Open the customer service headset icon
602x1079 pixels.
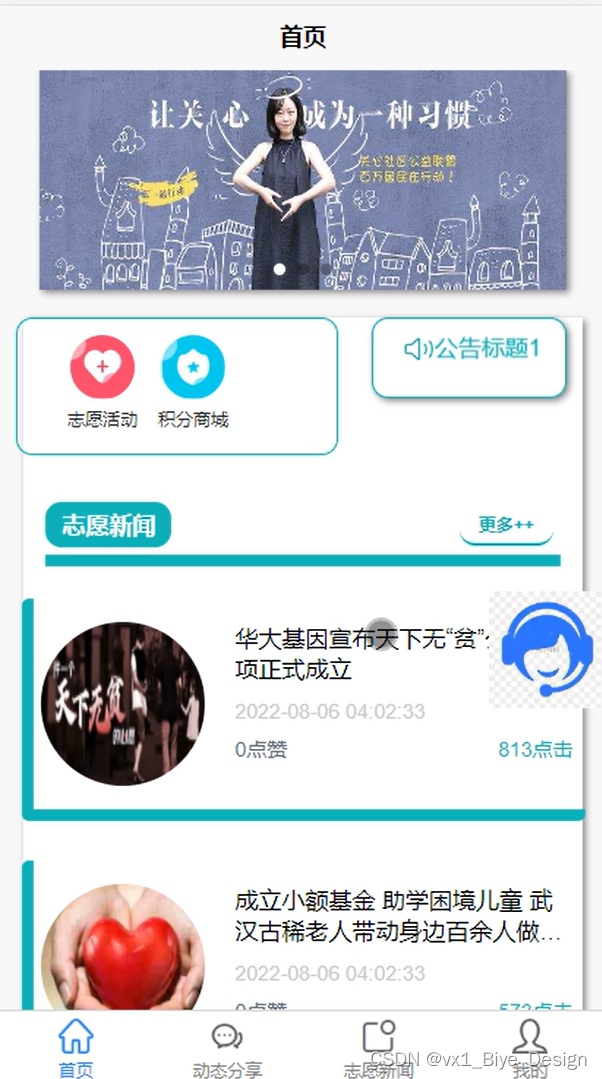pos(545,649)
